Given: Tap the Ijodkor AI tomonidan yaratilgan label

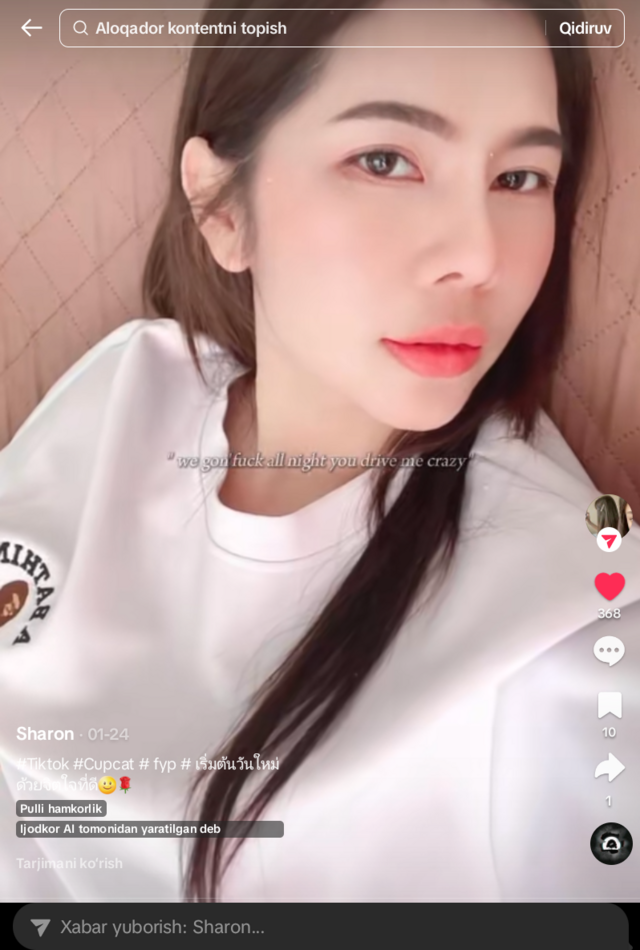Looking at the screenshot, I should pyautogui.click(x=150, y=829).
